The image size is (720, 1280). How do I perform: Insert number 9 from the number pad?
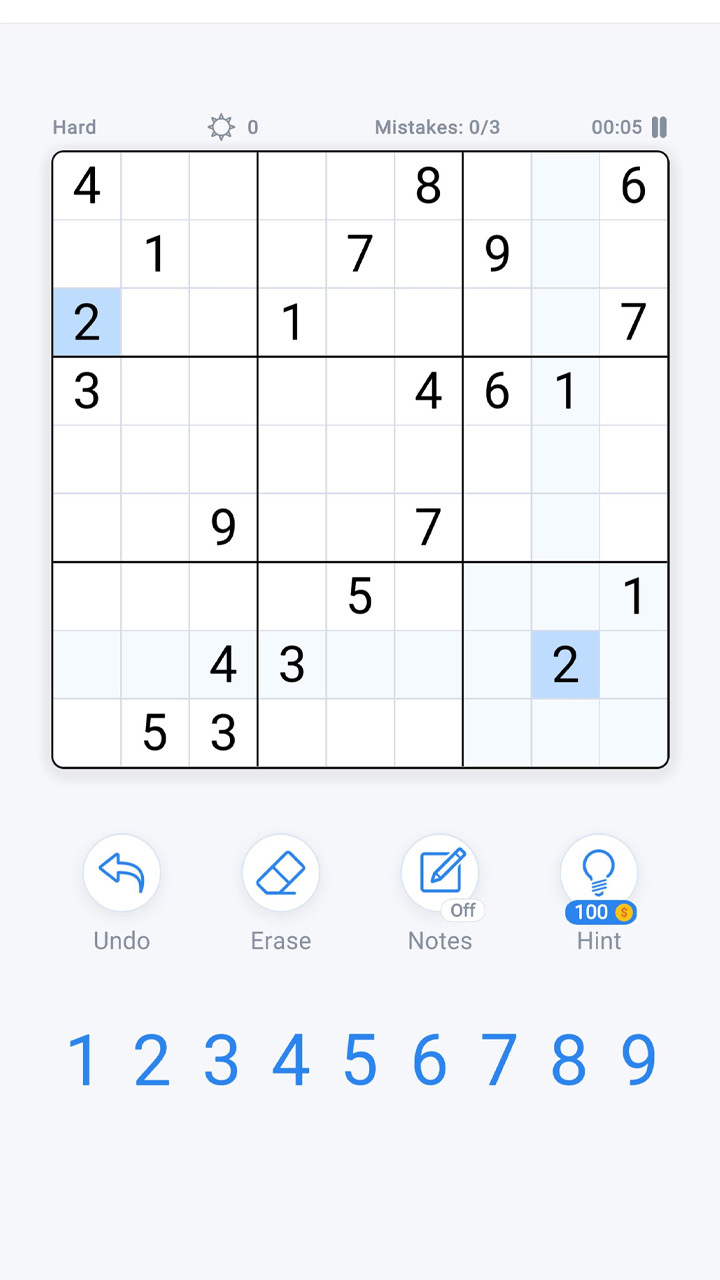coord(638,1061)
